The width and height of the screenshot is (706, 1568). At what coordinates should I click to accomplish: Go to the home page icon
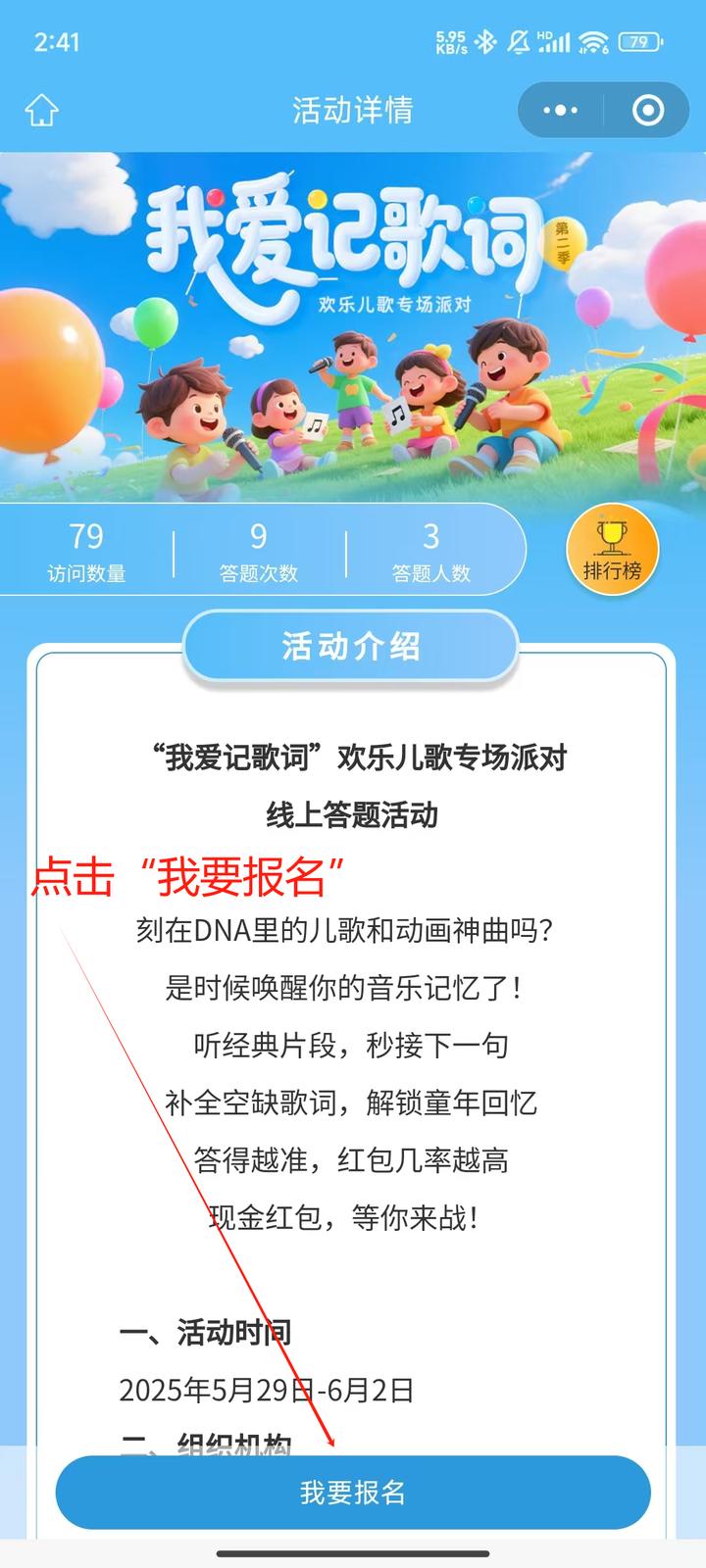click(x=41, y=110)
